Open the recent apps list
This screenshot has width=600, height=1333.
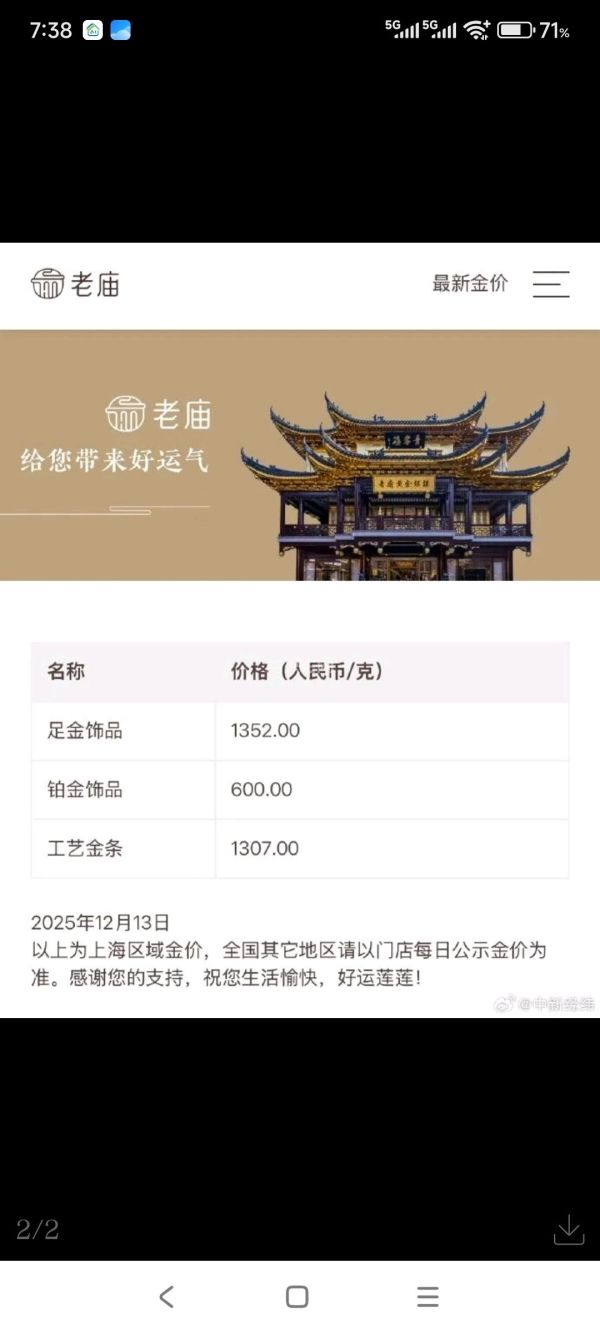(428, 1297)
